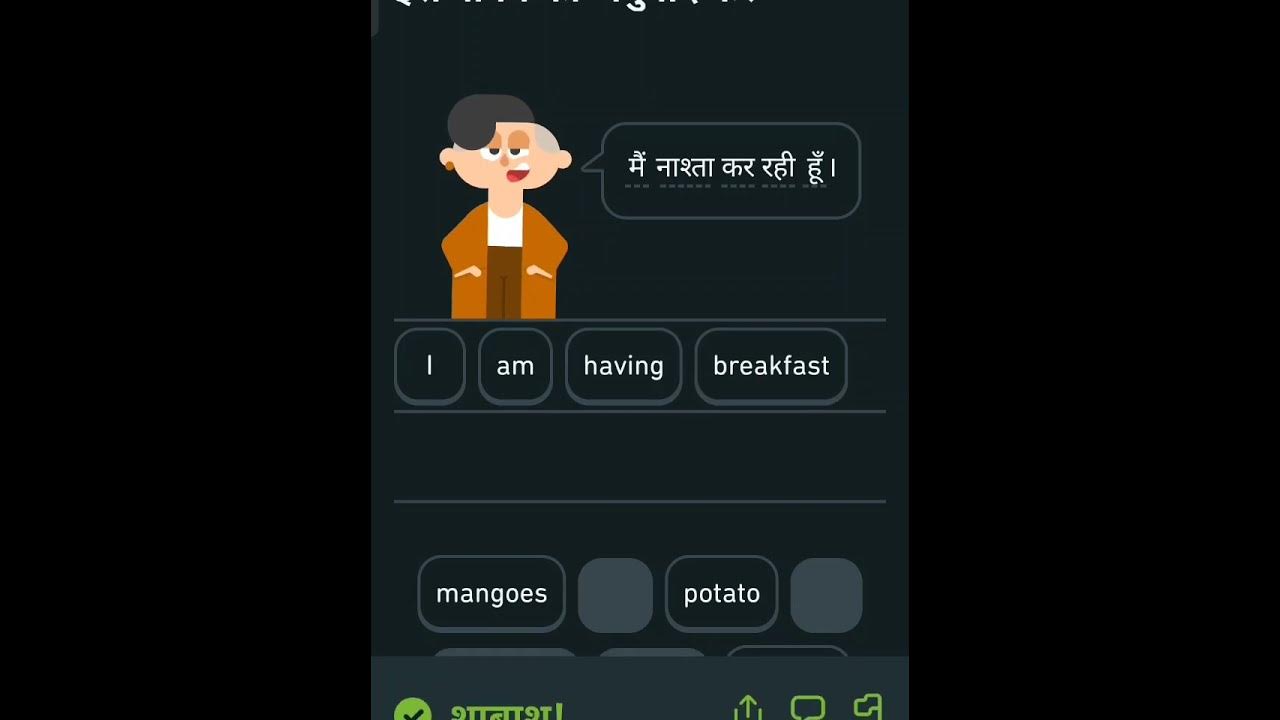Remove the word 'am' from the answer
The height and width of the screenshot is (720, 1280).
[x=515, y=366]
